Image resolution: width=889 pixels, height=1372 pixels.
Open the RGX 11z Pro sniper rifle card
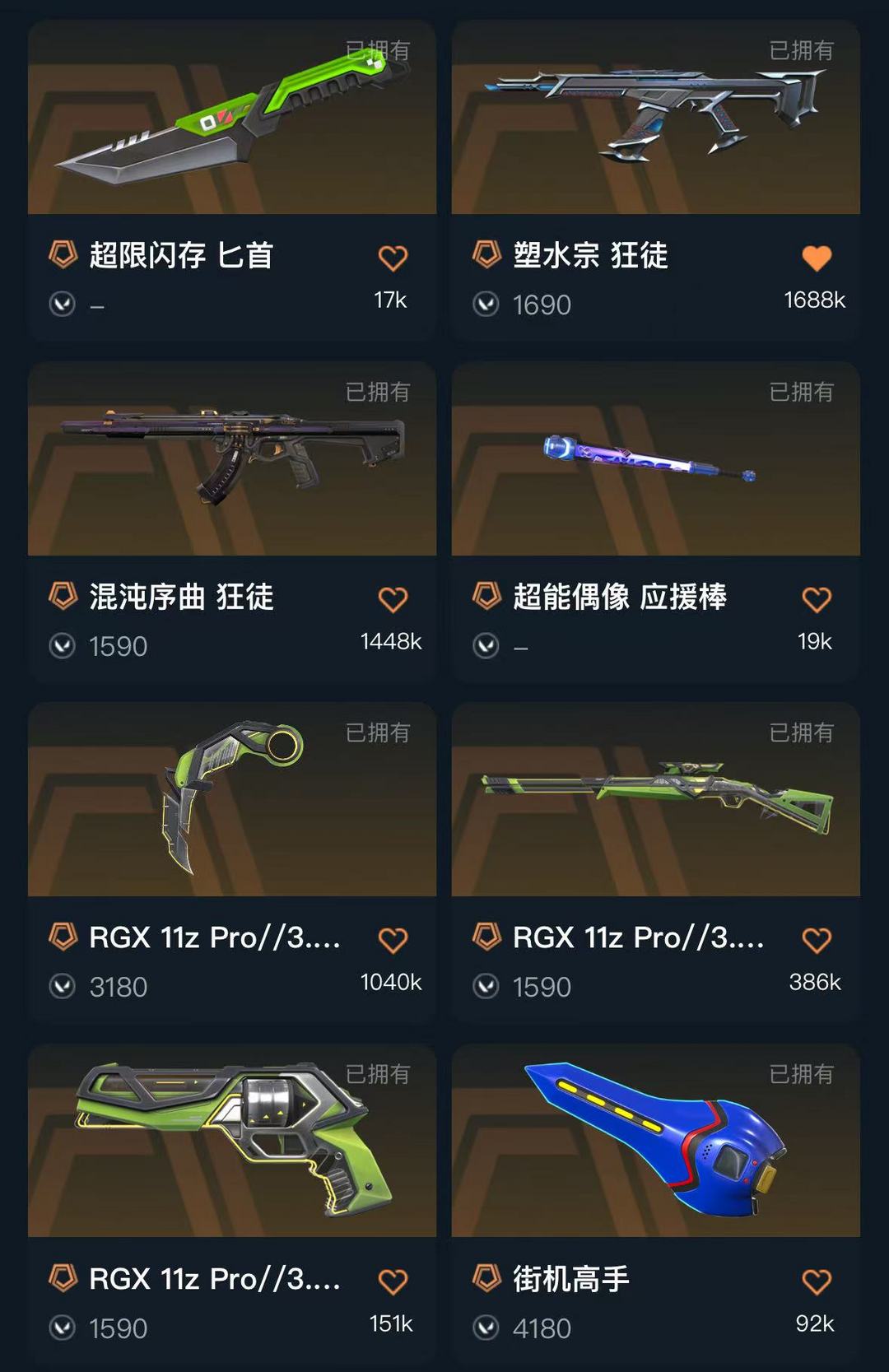[655, 802]
